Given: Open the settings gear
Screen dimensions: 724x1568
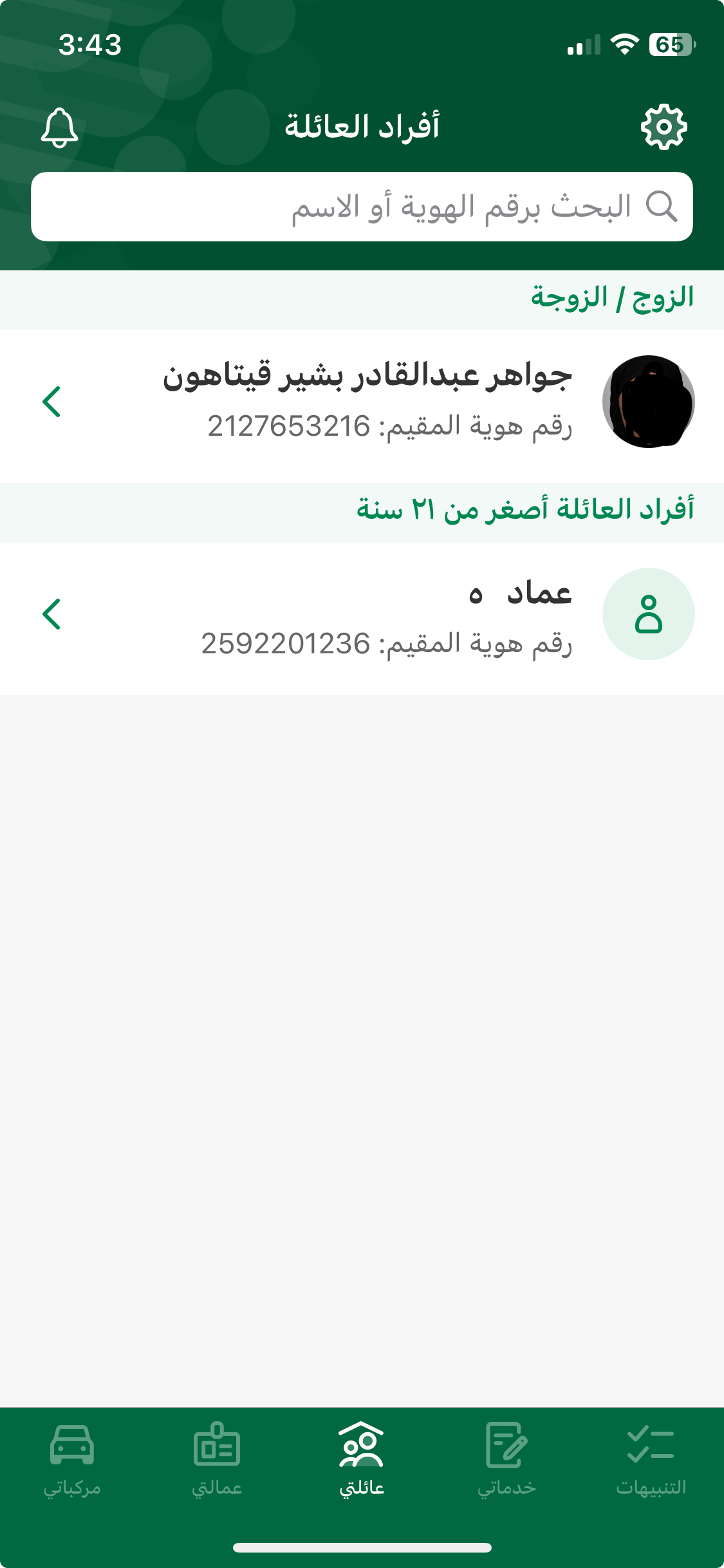Looking at the screenshot, I should coord(664,127).
